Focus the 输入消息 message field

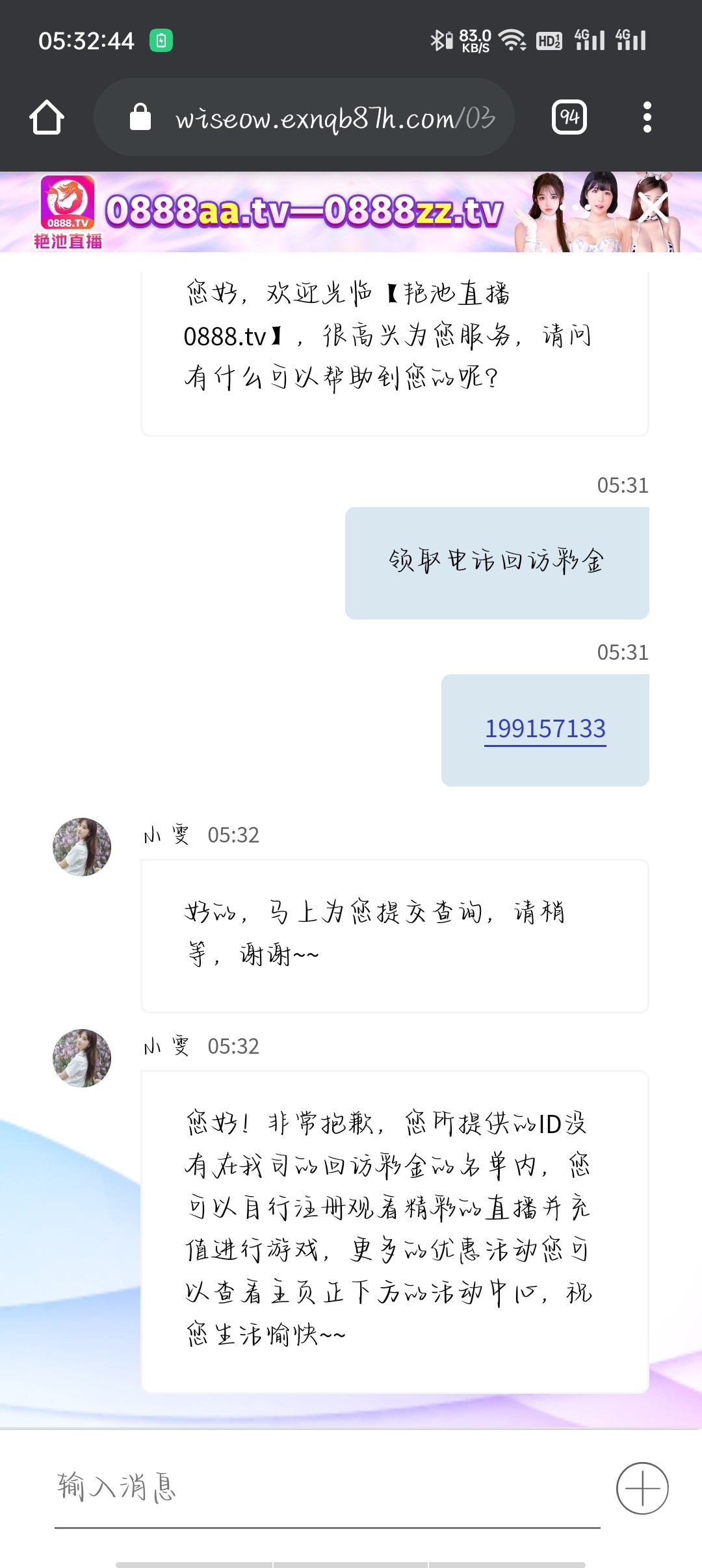tap(325, 1488)
